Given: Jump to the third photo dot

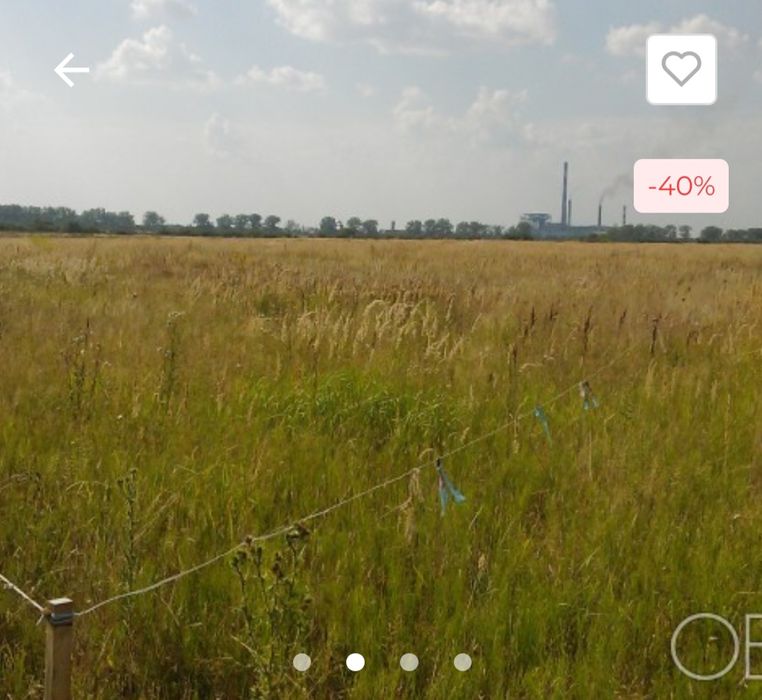Looking at the screenshot, I should coord(409,662).
